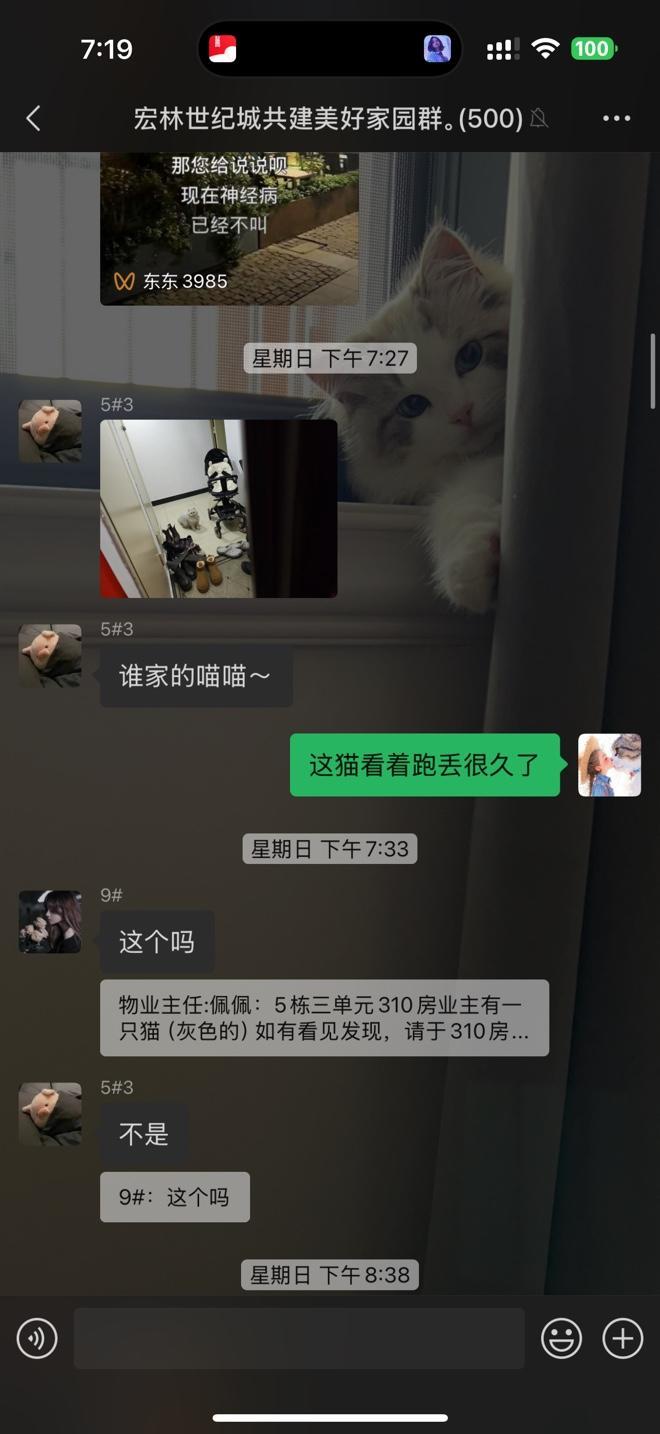View the cat photo sent by 5#3
Image resolution: width=660 pixels, height=1434 pixels.
[218, 508]
